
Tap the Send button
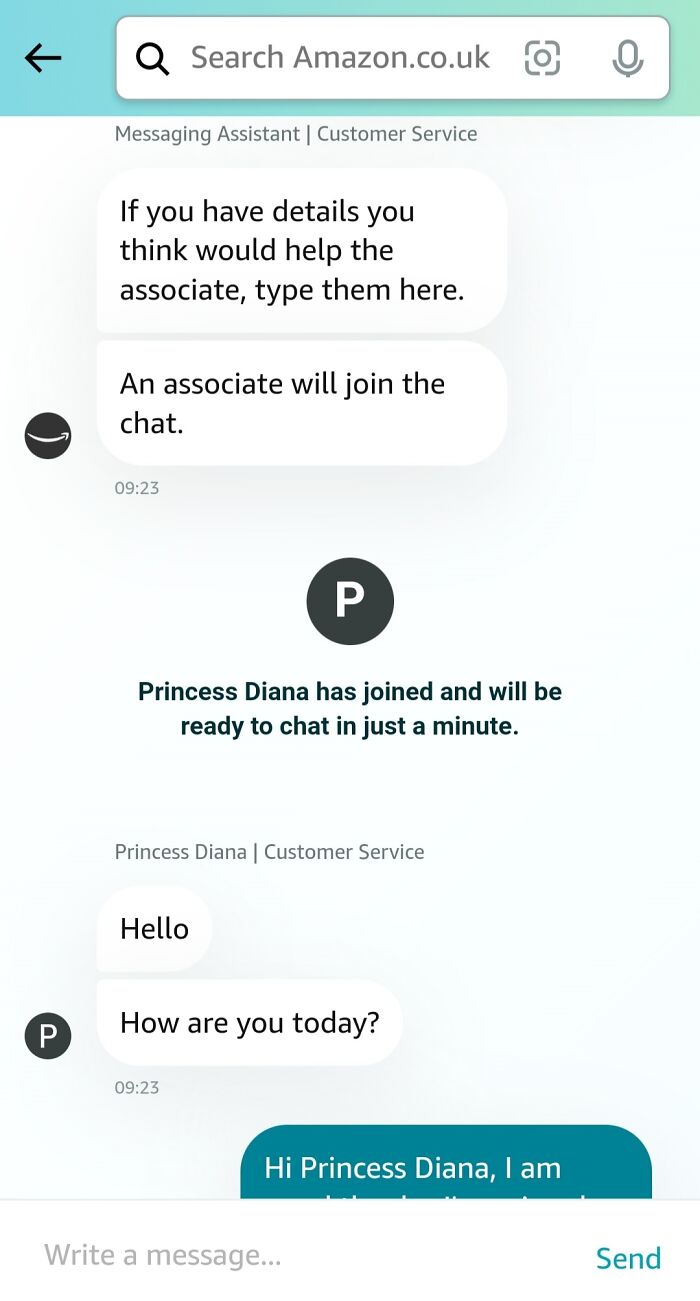[628, 1258]
